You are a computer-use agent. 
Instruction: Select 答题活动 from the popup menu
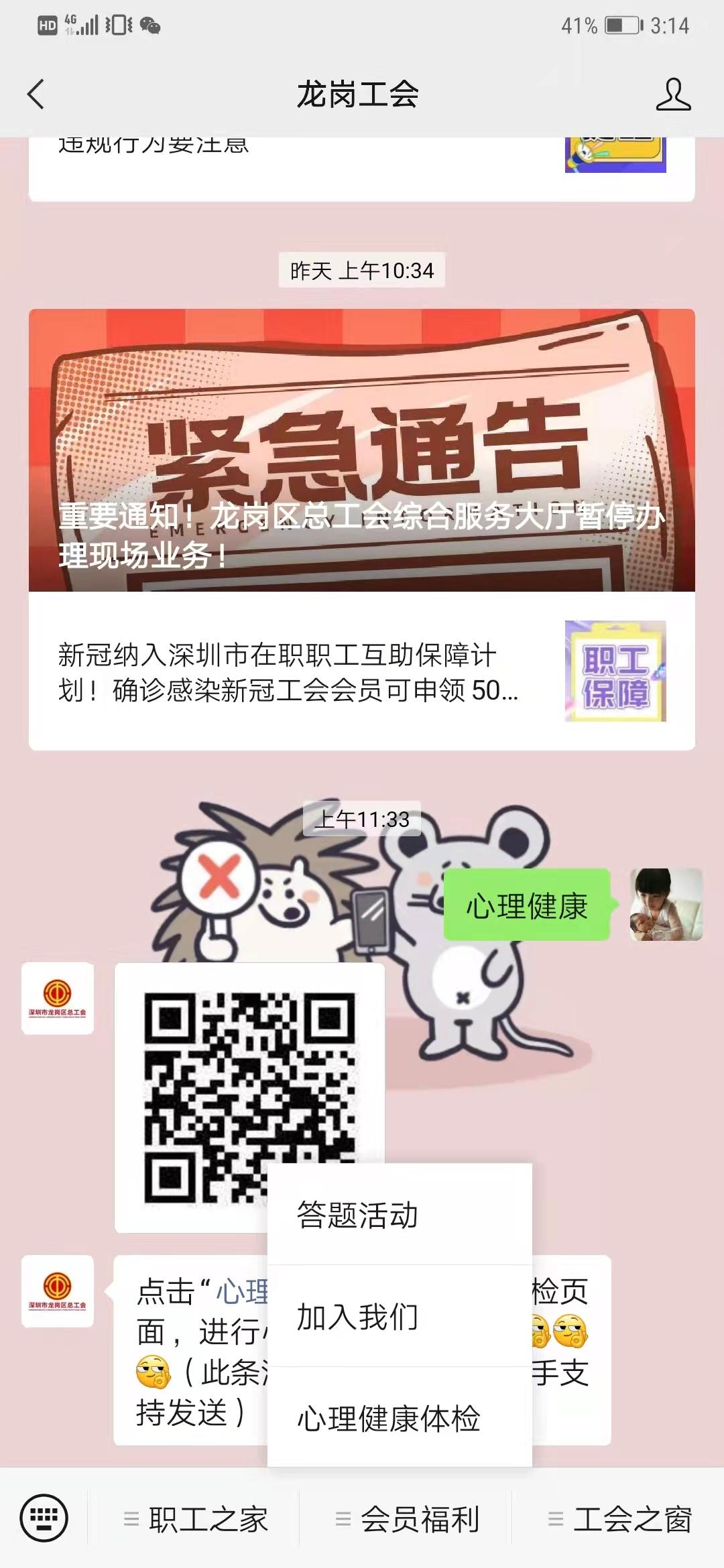pos(400,1215)
